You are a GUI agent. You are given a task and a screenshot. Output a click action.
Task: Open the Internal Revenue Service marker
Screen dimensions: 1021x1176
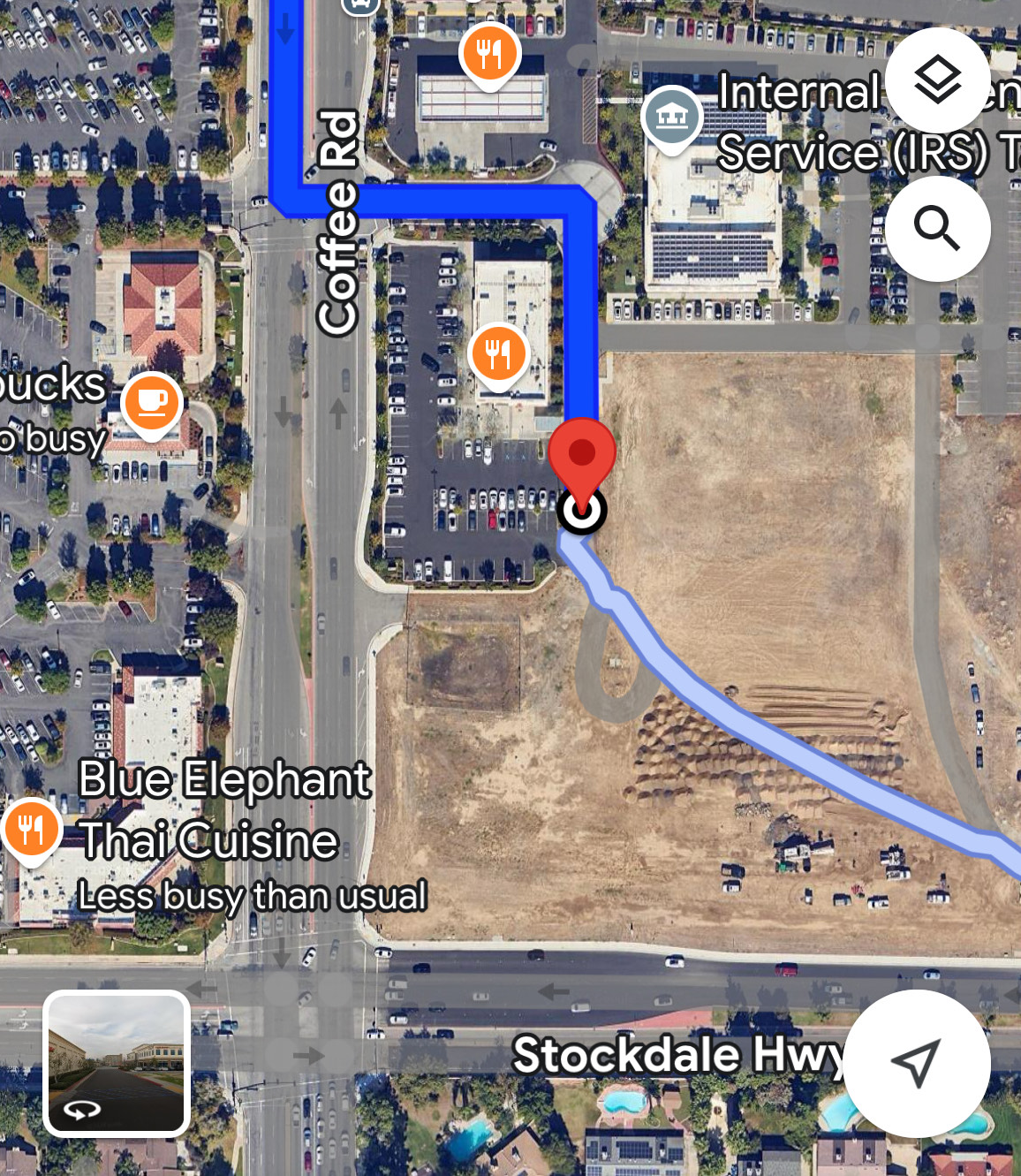pyautogui.click(x=672, y=116)
